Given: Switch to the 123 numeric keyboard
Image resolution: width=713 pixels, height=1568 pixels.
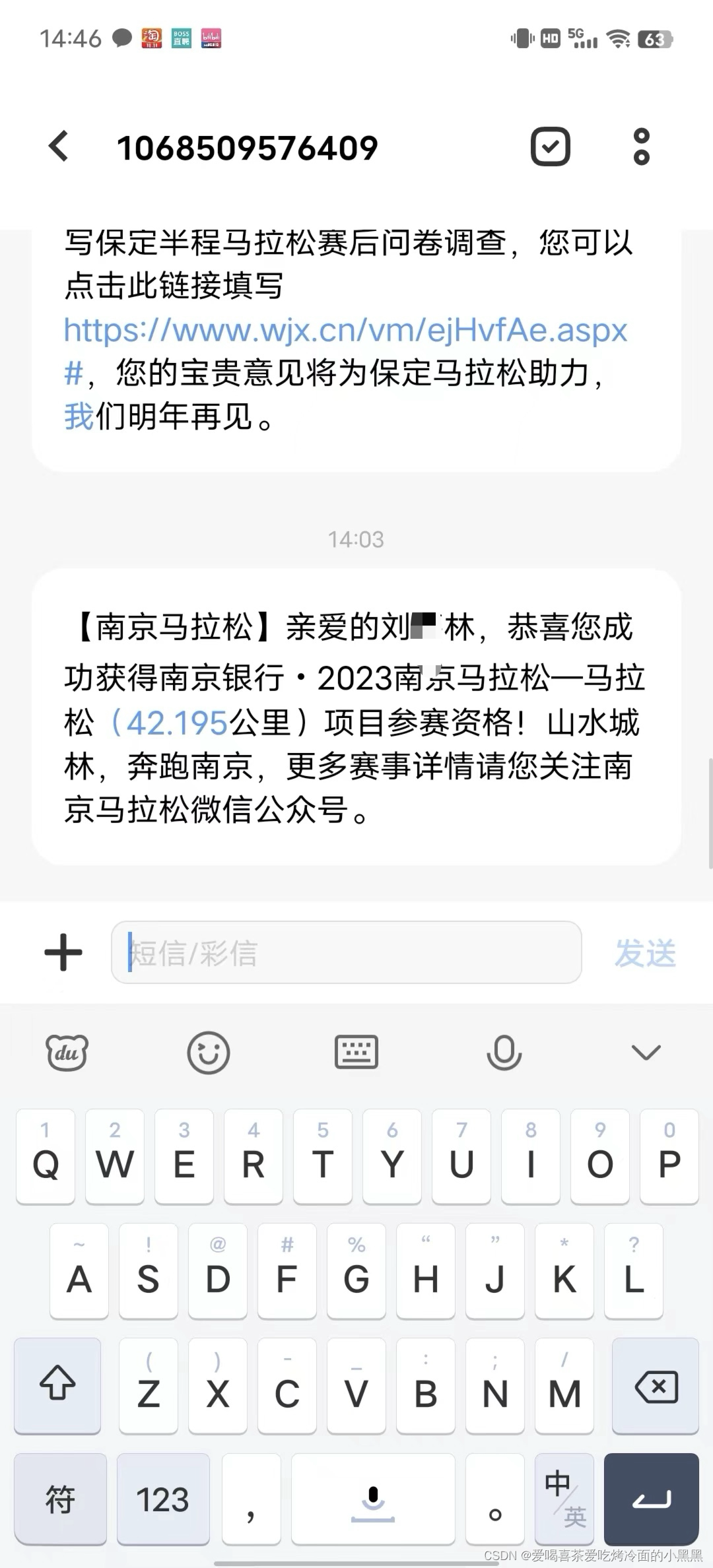Looking at the screenshot, I should pyautogui.click(x=163, y=1499).
